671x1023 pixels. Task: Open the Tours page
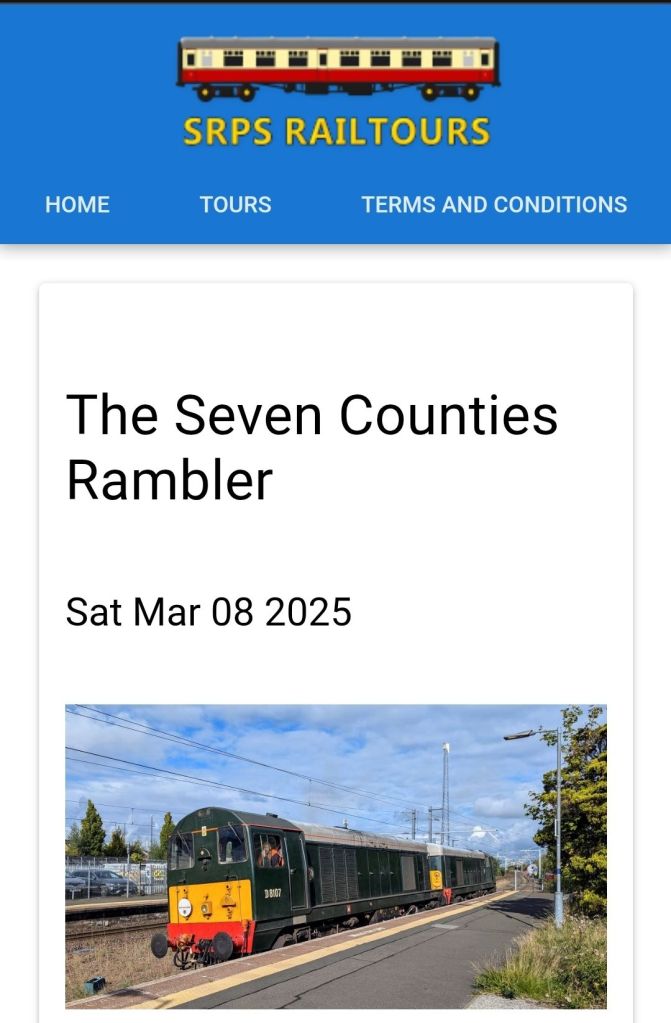[235, 205]
